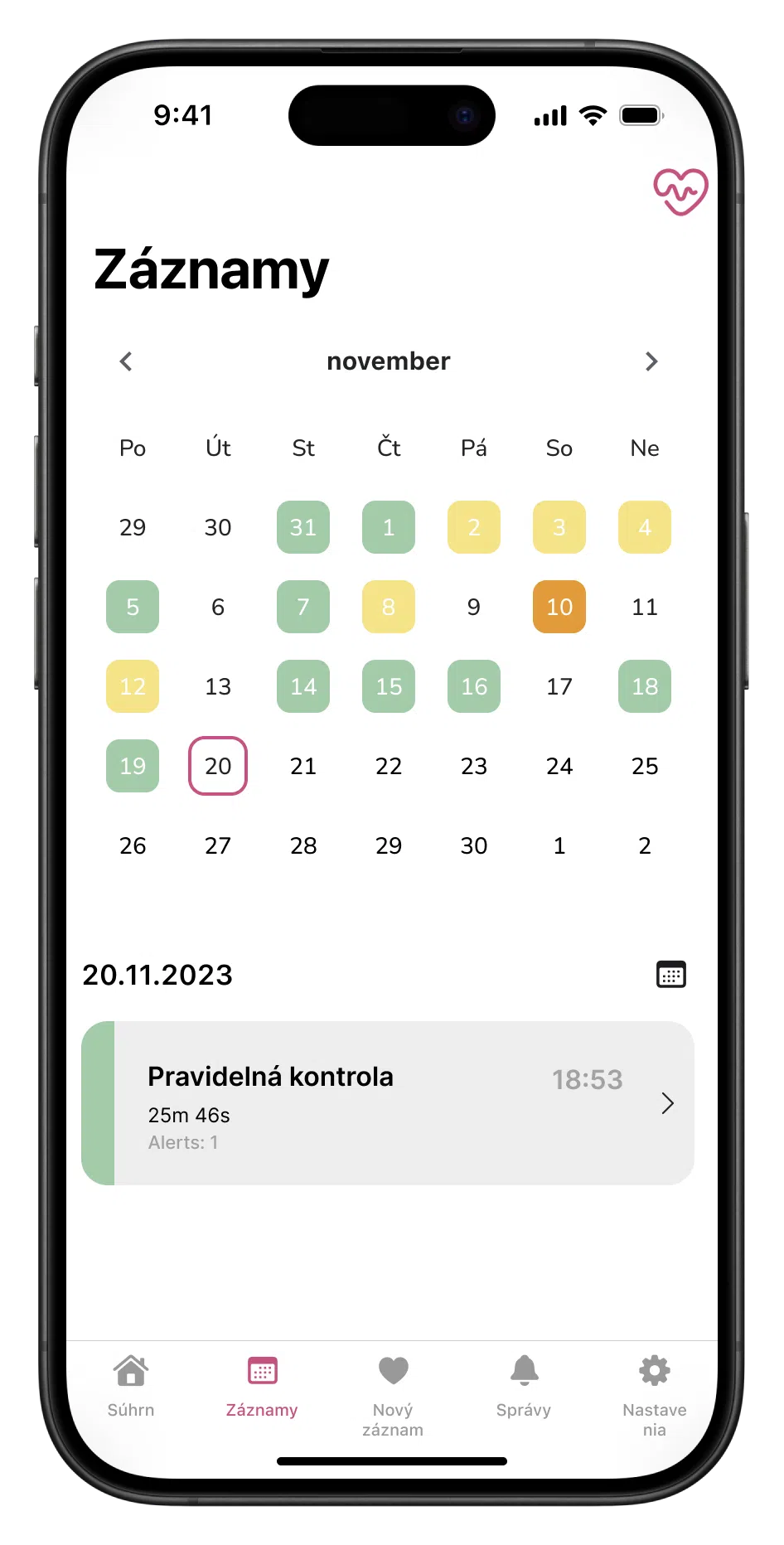The image size is (784, 1545).
Task: Open the Pravidelná kontrola record
Action: pyautogui.click(x=388, y=1103)
